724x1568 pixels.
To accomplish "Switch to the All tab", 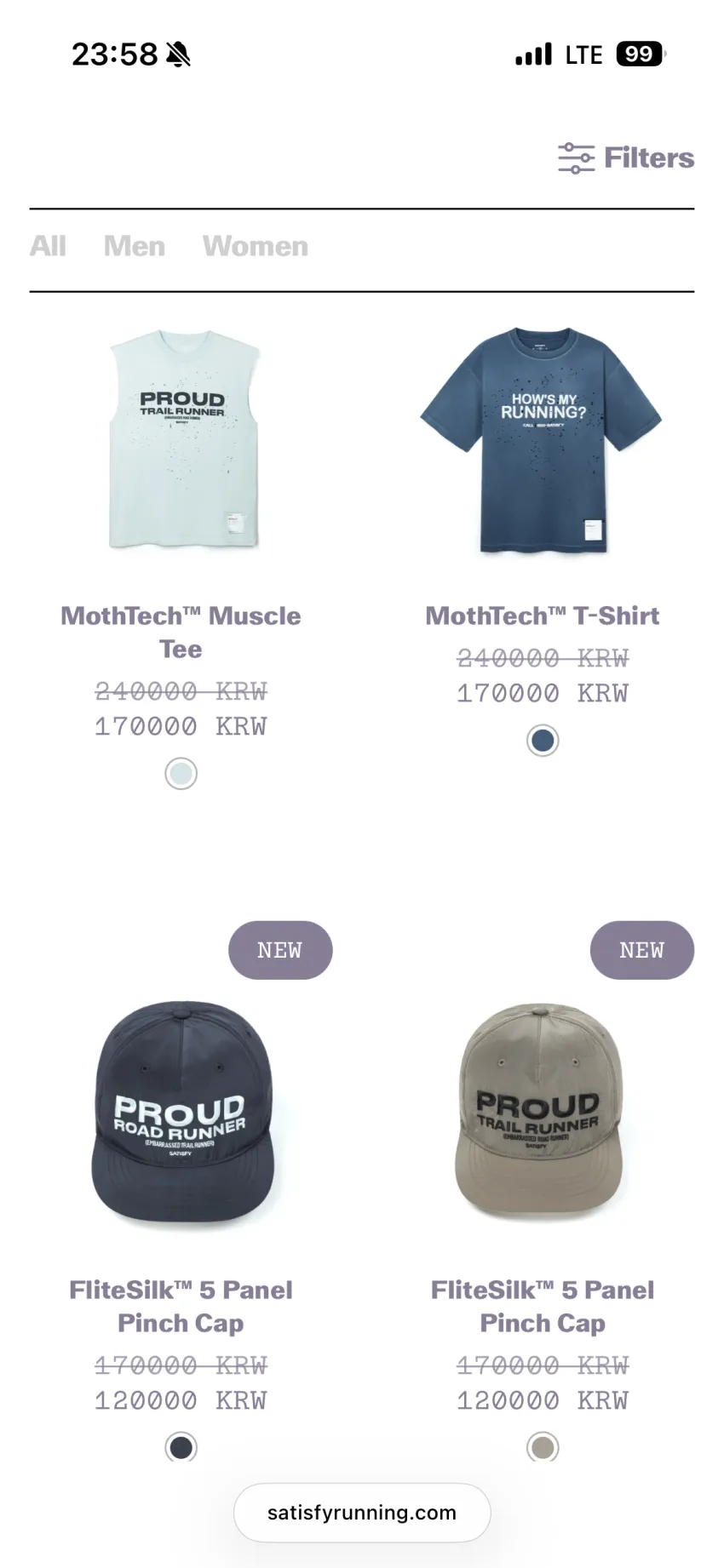I will 48,247.
